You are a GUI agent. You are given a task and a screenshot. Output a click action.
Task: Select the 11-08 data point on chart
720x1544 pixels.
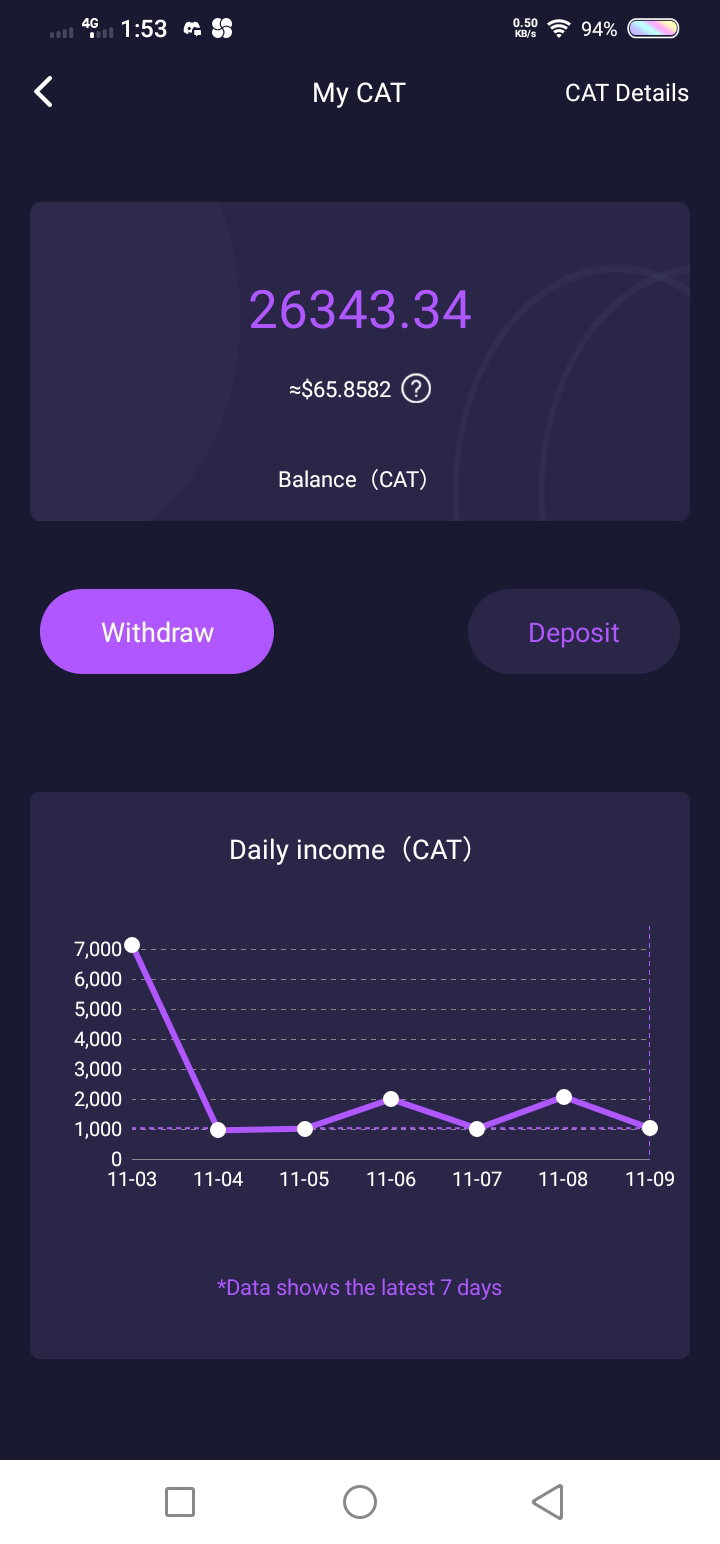pos(564,1097)
